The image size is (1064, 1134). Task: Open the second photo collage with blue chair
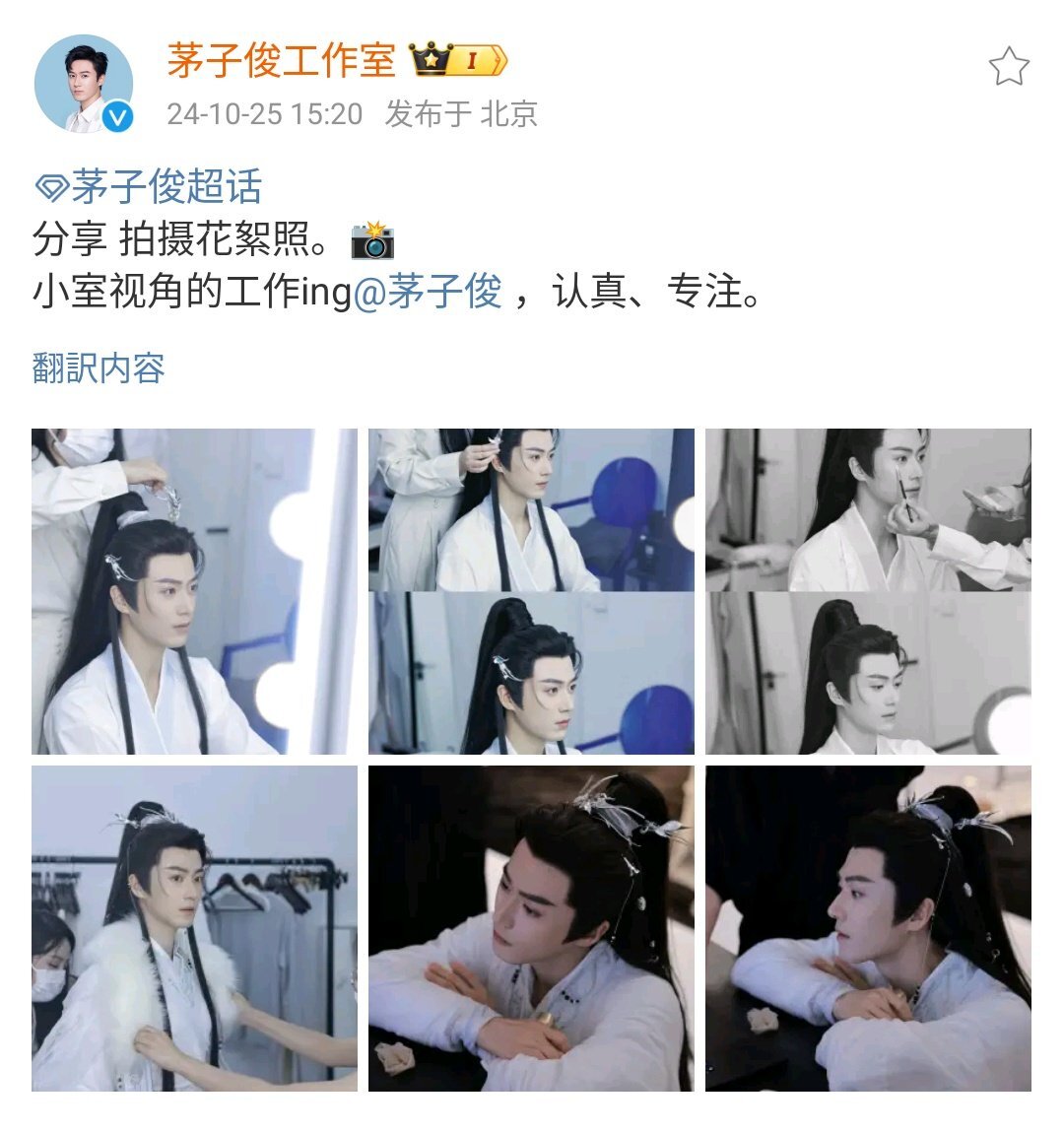[x=531, y=591]
